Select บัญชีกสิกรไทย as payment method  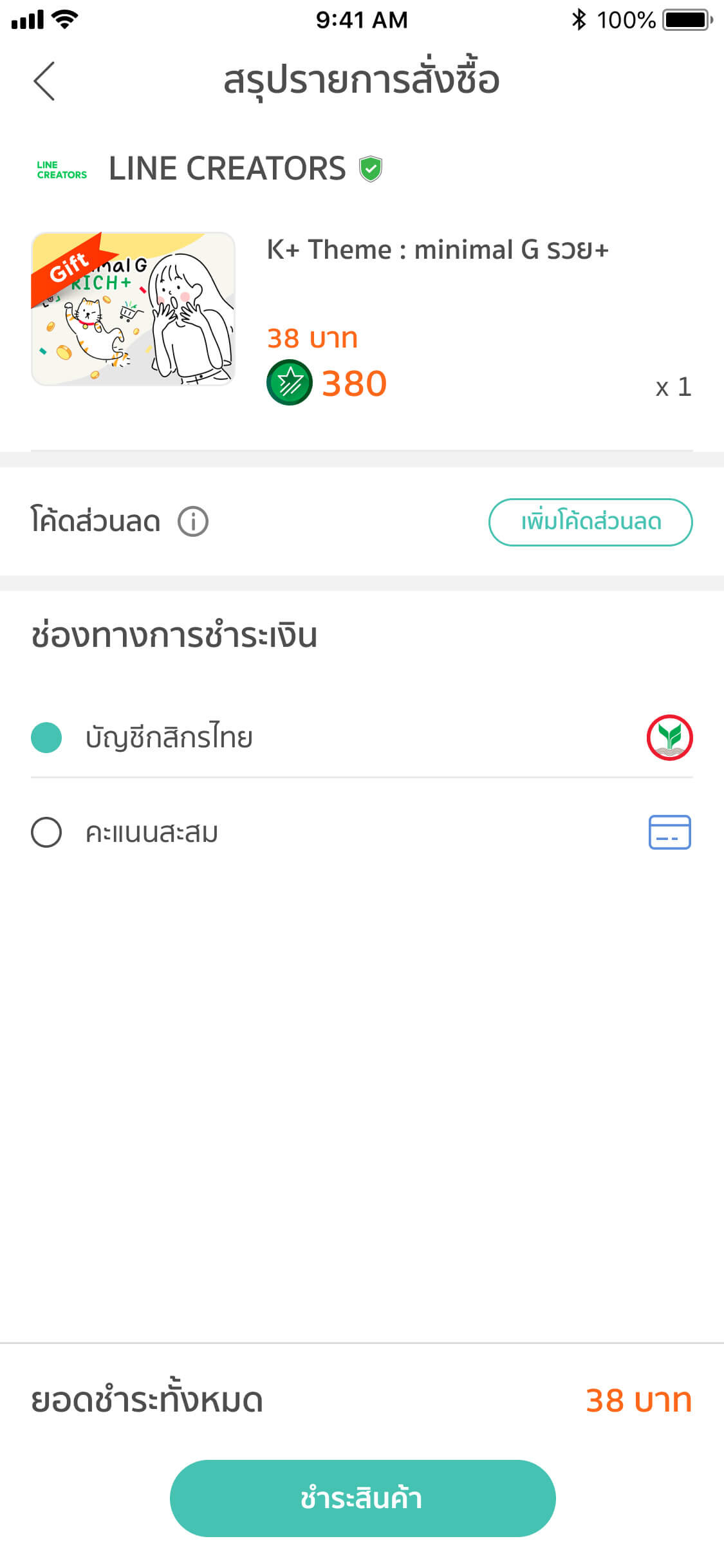coord(46,738)
